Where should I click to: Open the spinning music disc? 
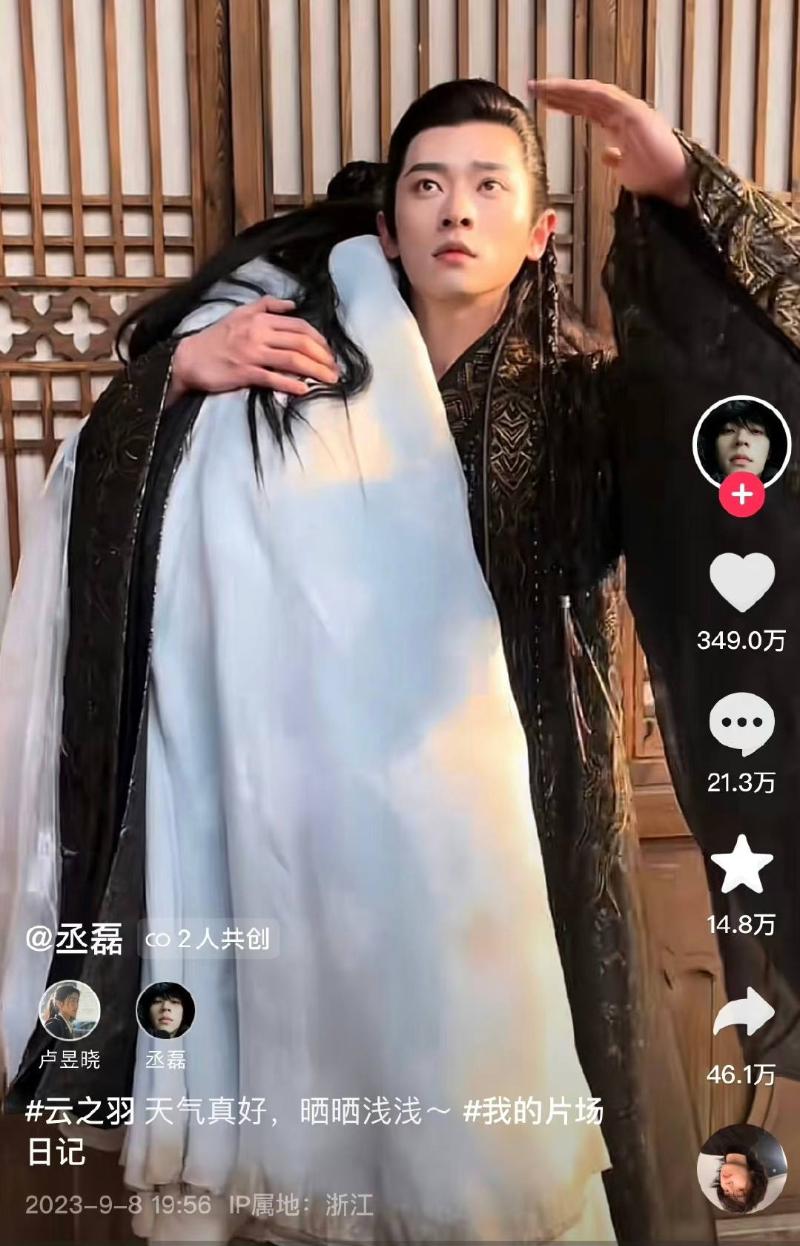coord(741,1168)
